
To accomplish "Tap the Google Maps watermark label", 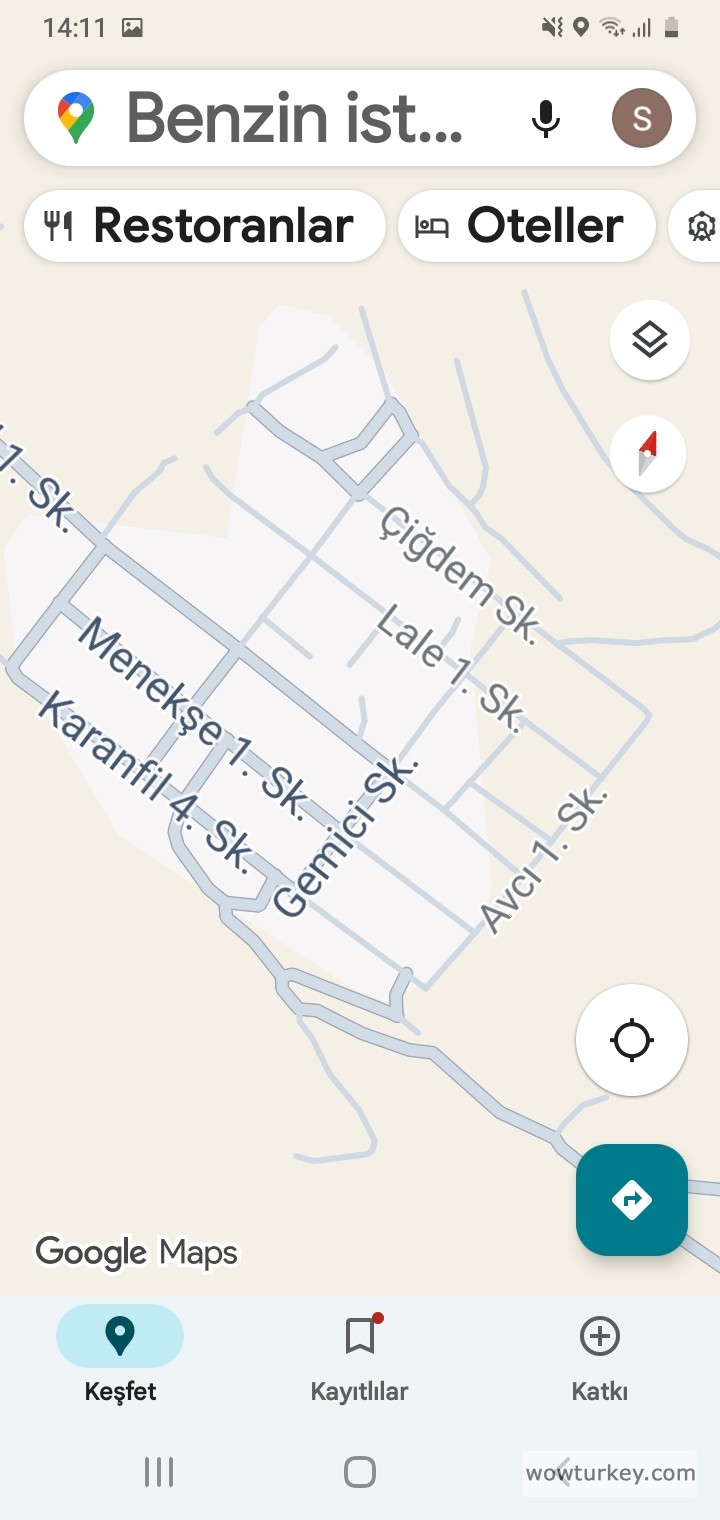I will click(x=136, y=1252).
